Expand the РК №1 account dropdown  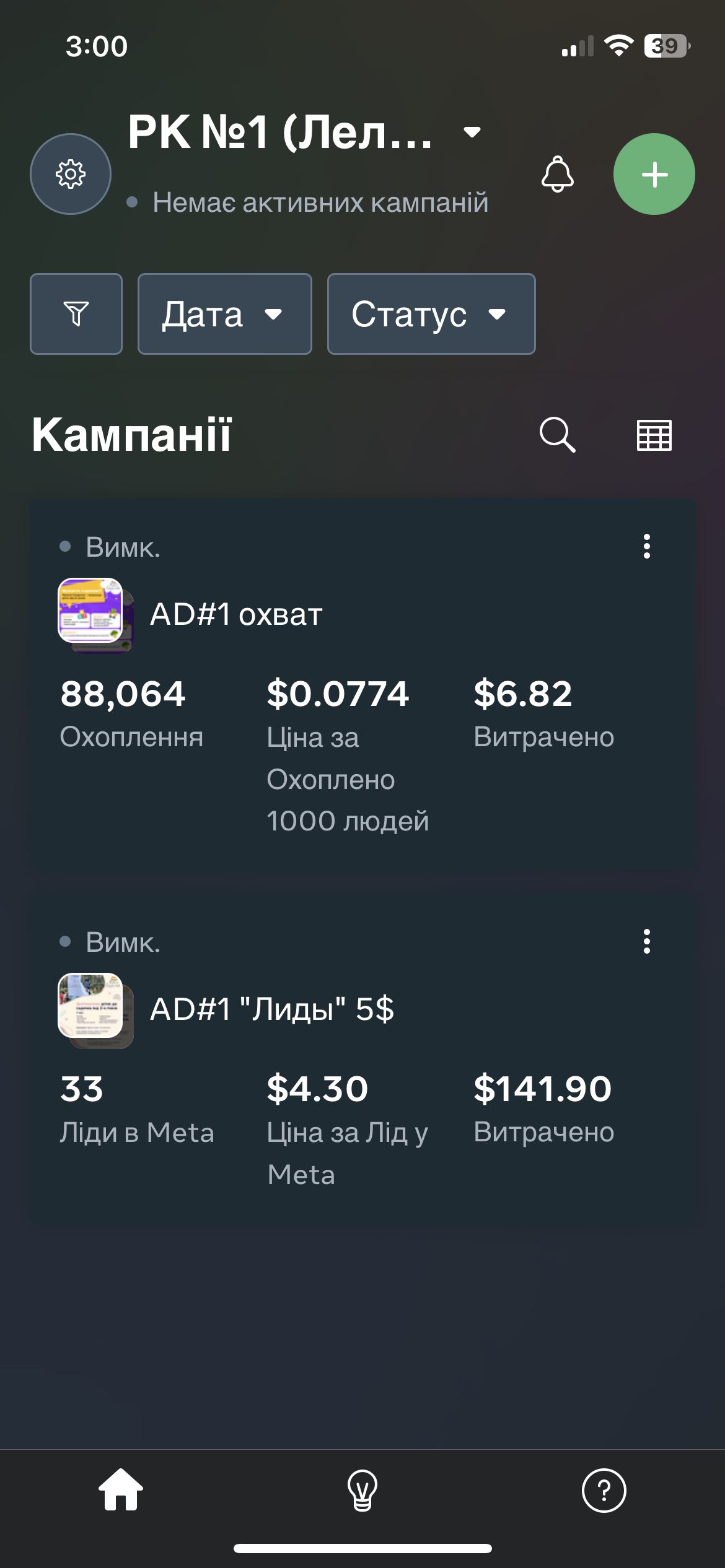pyautogui.click(x=472, y=132)
